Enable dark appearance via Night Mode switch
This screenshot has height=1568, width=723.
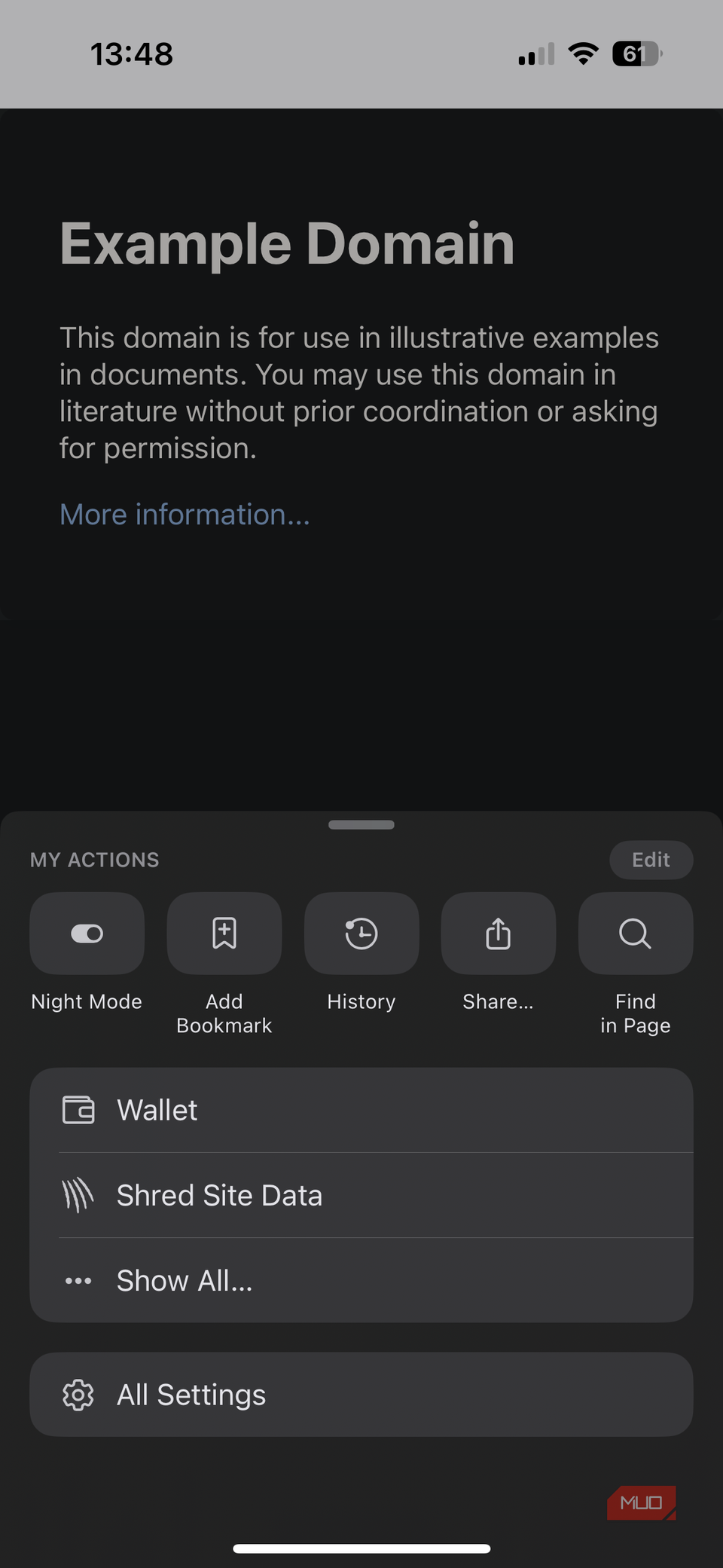[87, 934]
